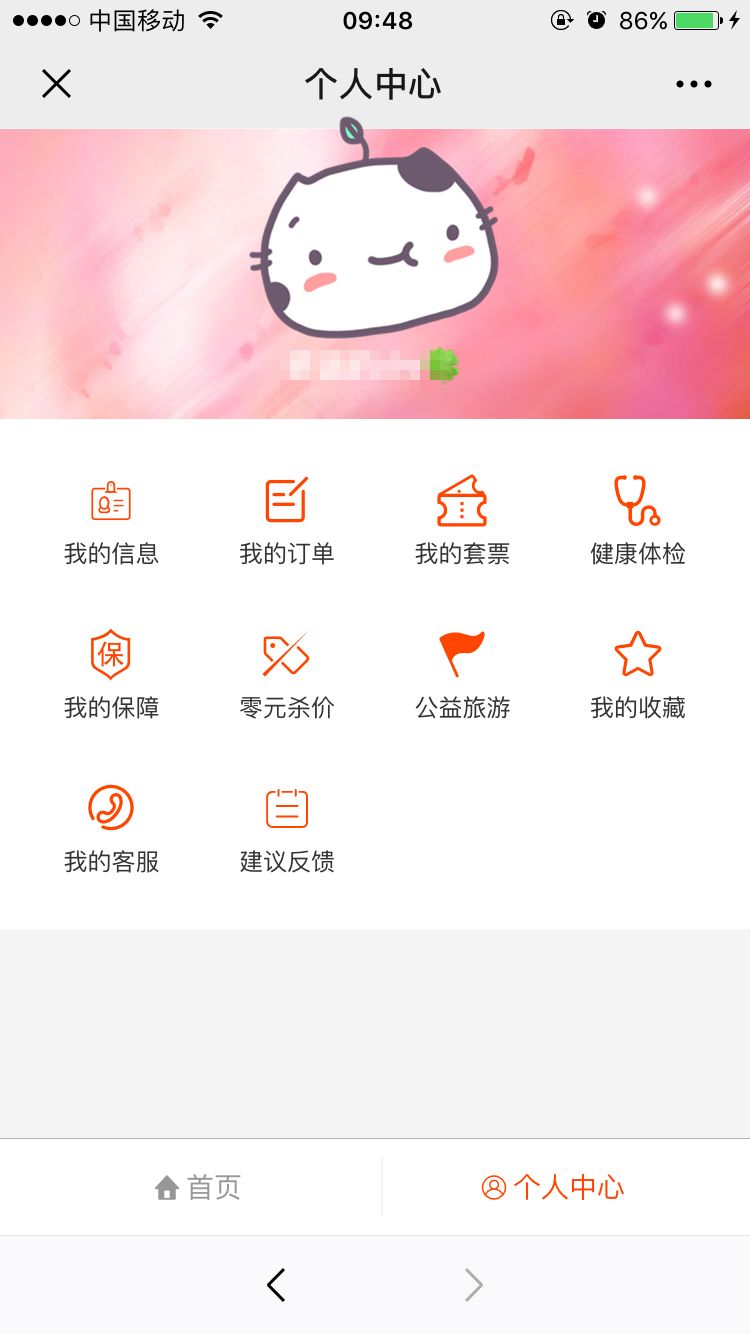The width and height of the screenshot is (750, 1334).
Task: Tap the home icon beside 首页
Action: (x=166, y=1186)
